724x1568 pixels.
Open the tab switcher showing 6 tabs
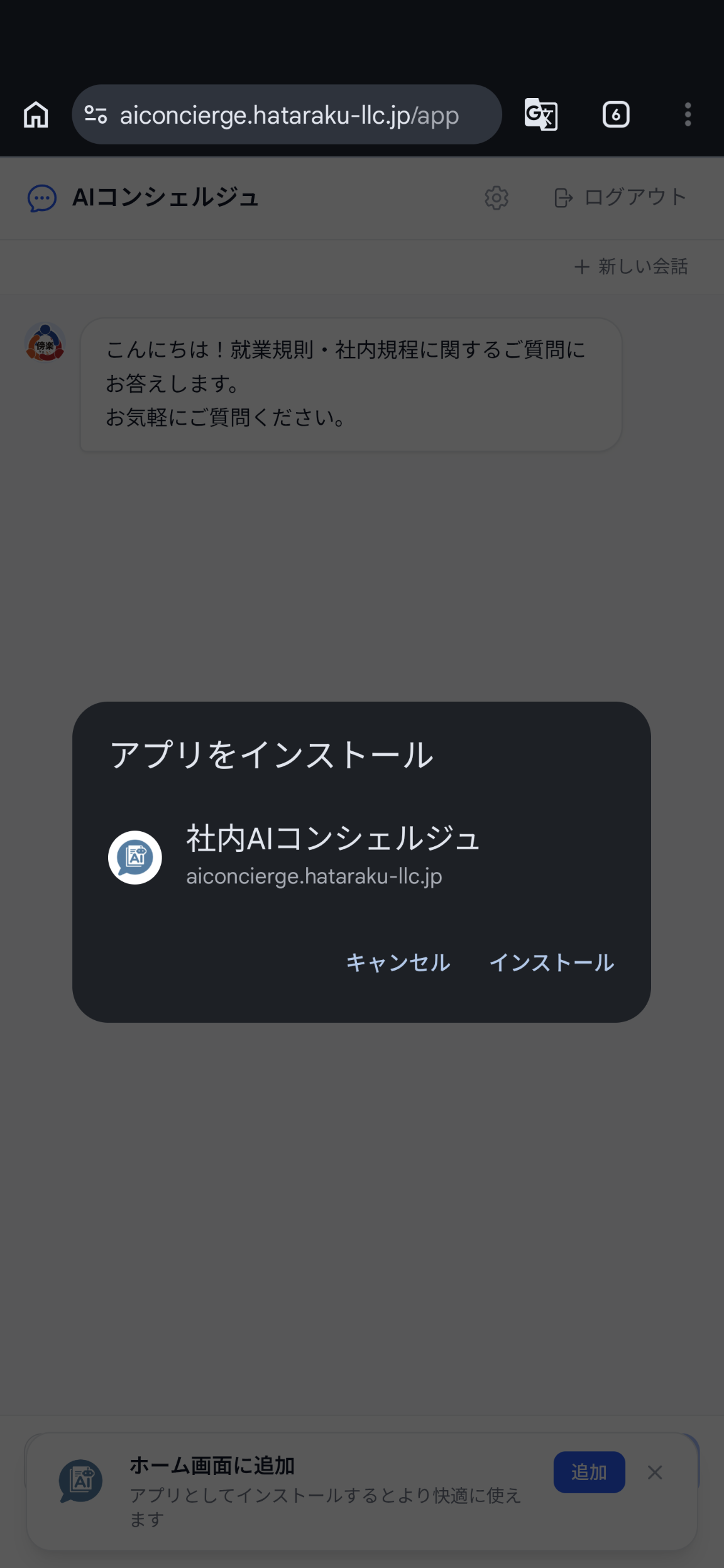[x=615, y=114]
